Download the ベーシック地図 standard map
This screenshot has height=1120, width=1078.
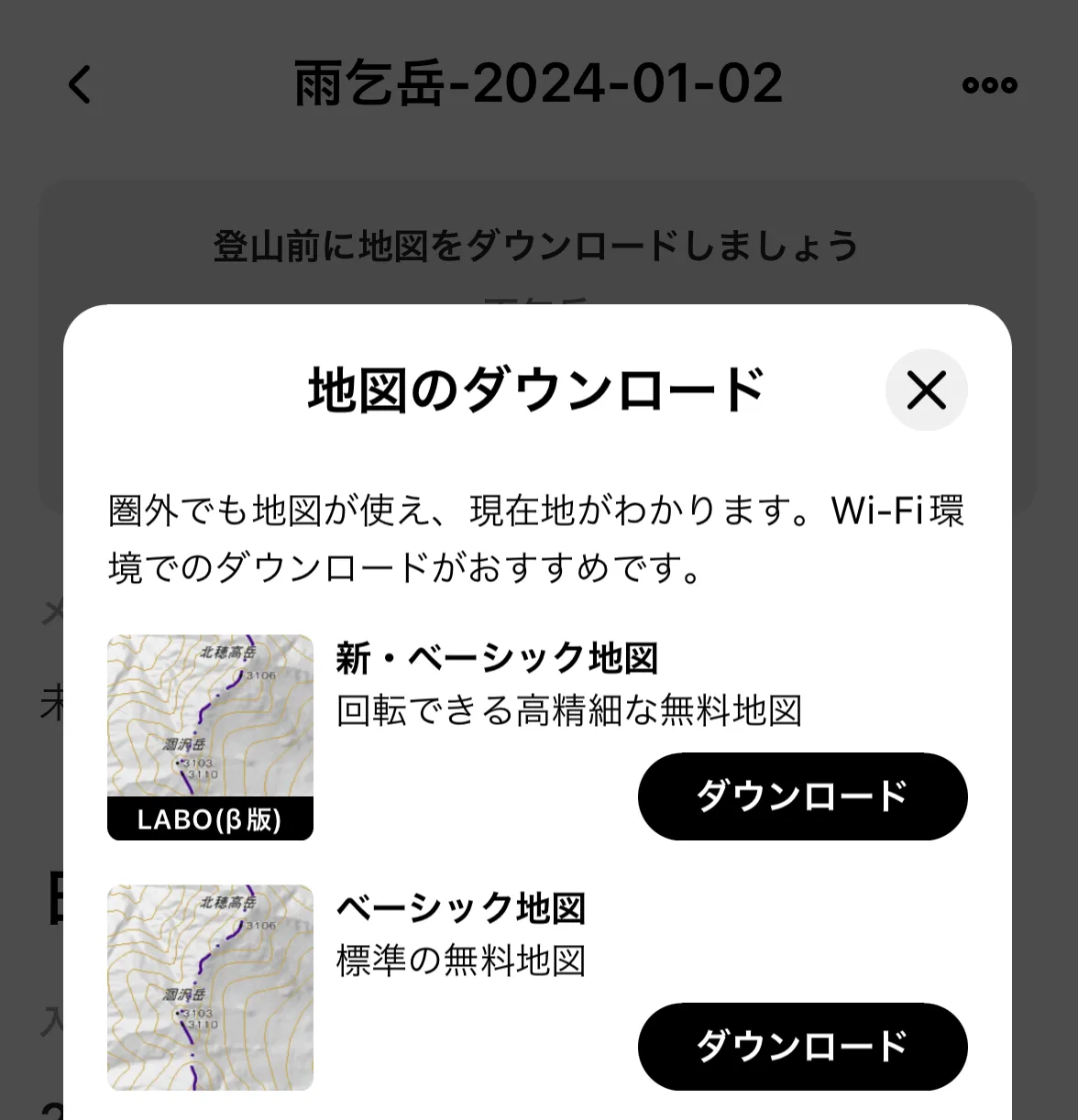pos(802,1046)
